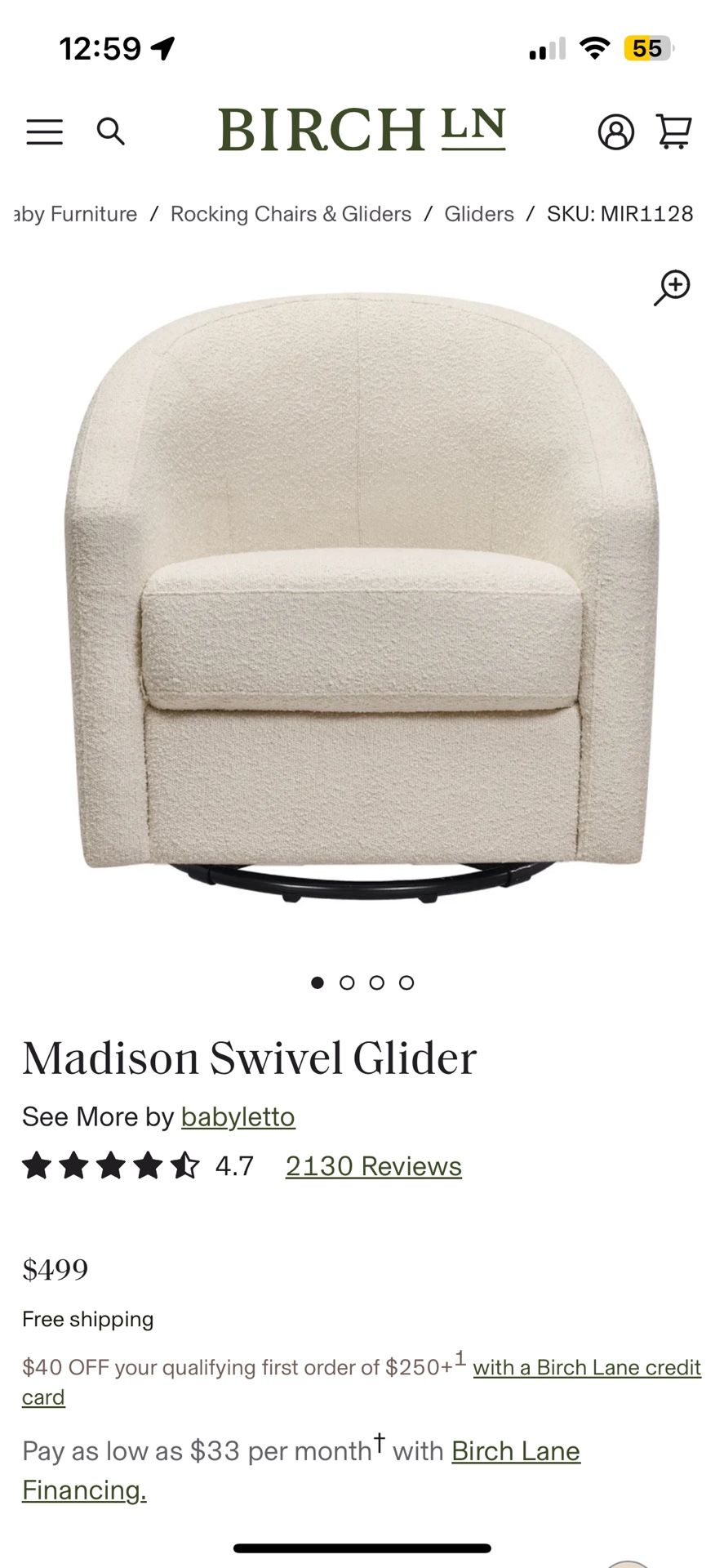The width and height of the screenshot is (724, 1568).
Task: Go to Rocking Chairs & Gliders breadcrumb
Action: (x=291, y=214)
